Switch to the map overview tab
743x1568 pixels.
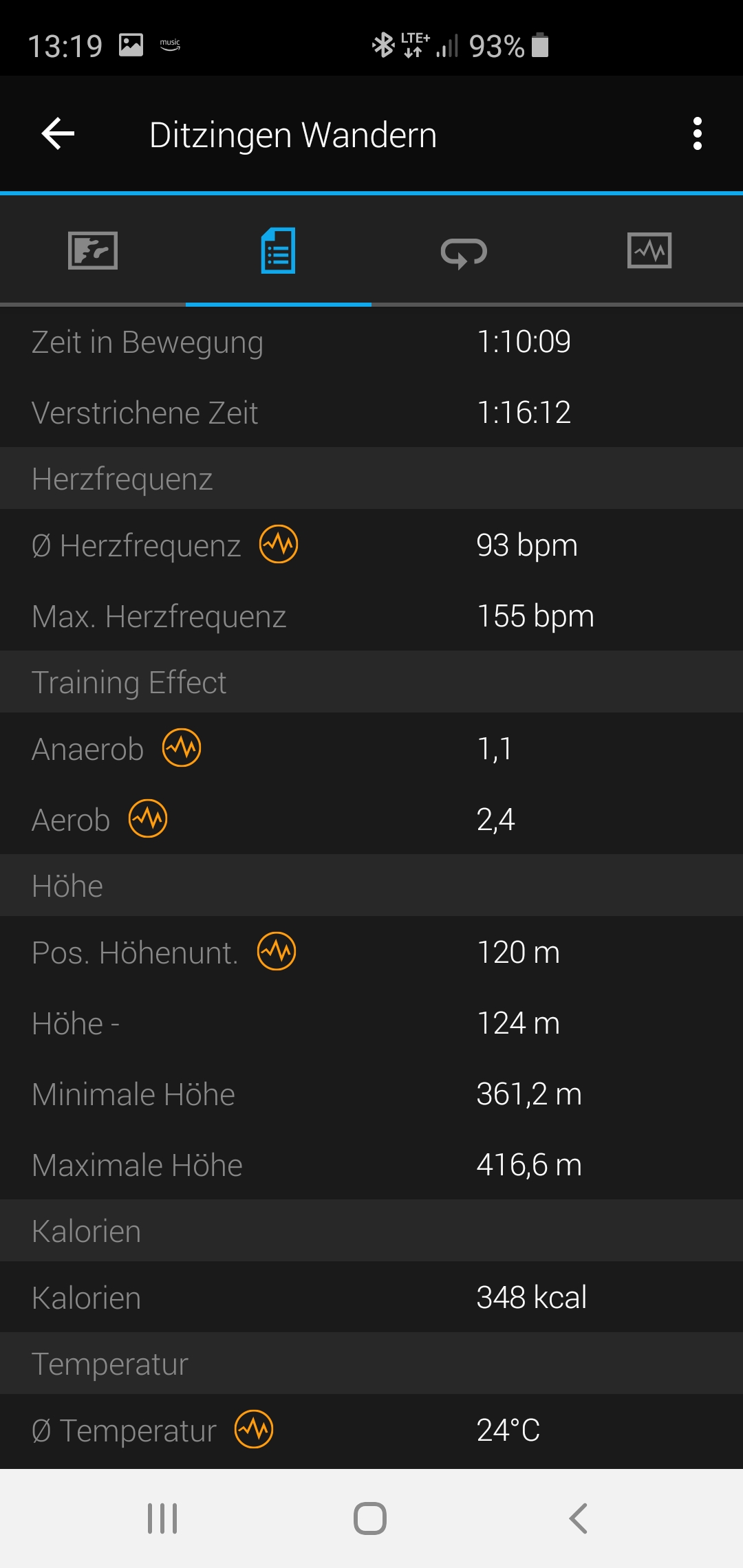click(x=93, y=250)
